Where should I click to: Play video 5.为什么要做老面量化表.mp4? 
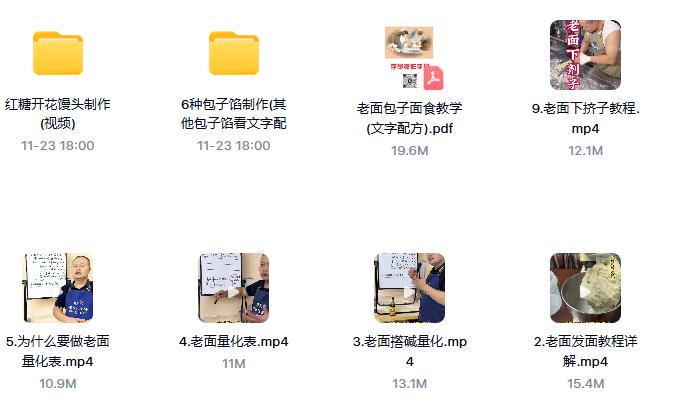coord(58,288)
